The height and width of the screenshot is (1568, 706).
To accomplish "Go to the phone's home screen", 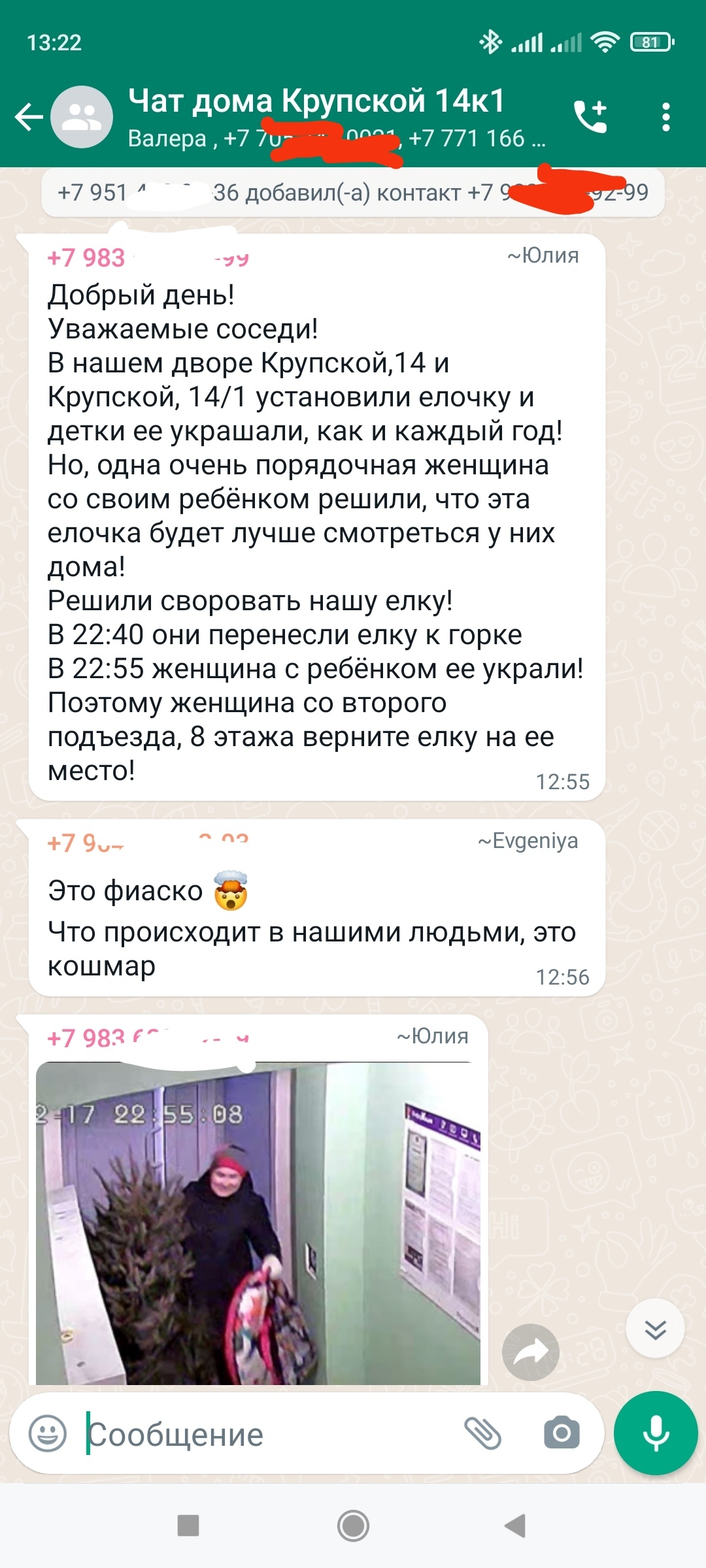I will 353,1526.
